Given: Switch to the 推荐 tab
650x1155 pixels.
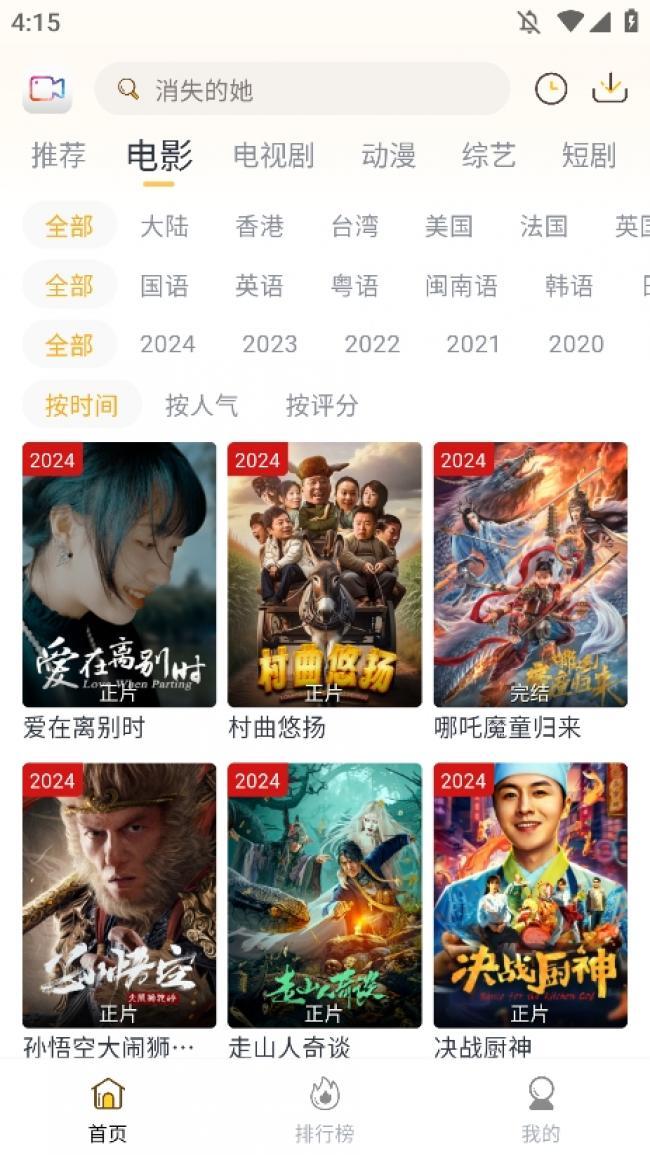Looking at the screenshot, I should [58, 155].
